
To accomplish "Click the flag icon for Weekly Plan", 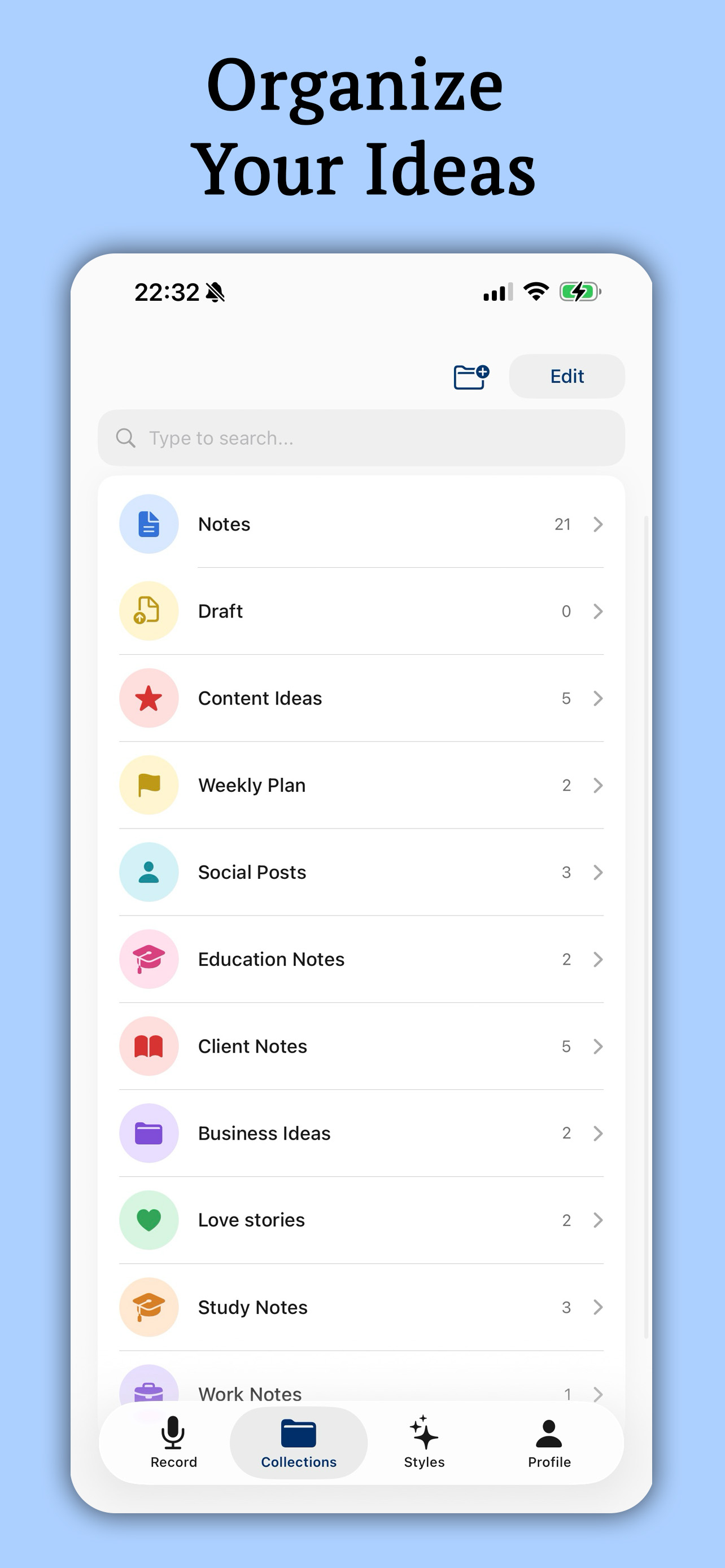I will pos(149,785).
